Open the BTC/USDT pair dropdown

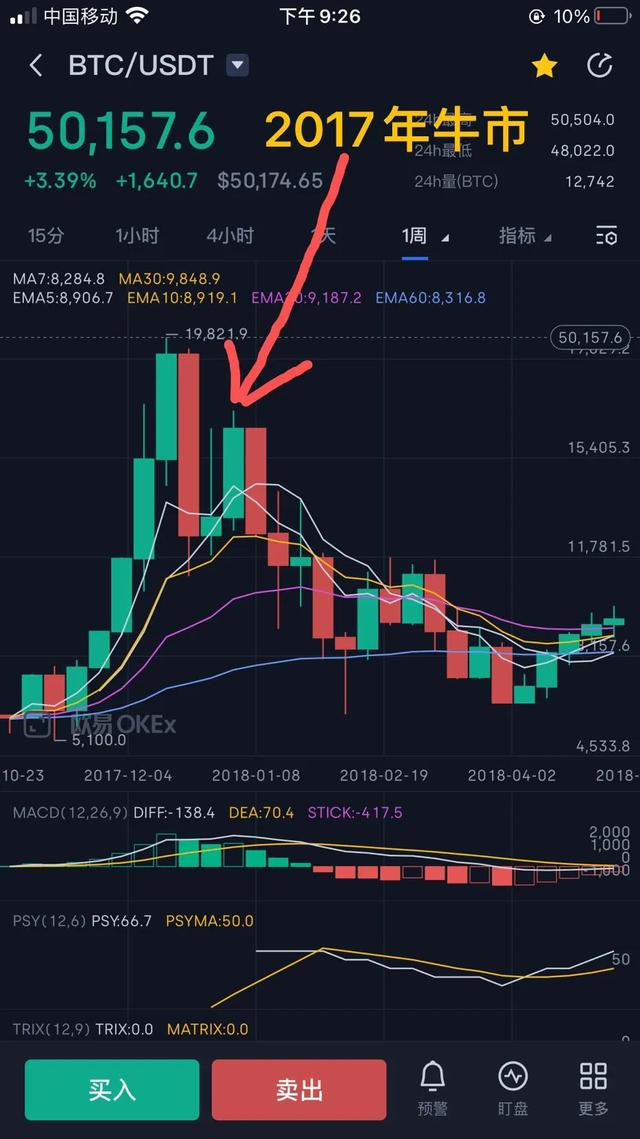pos(237,66)
